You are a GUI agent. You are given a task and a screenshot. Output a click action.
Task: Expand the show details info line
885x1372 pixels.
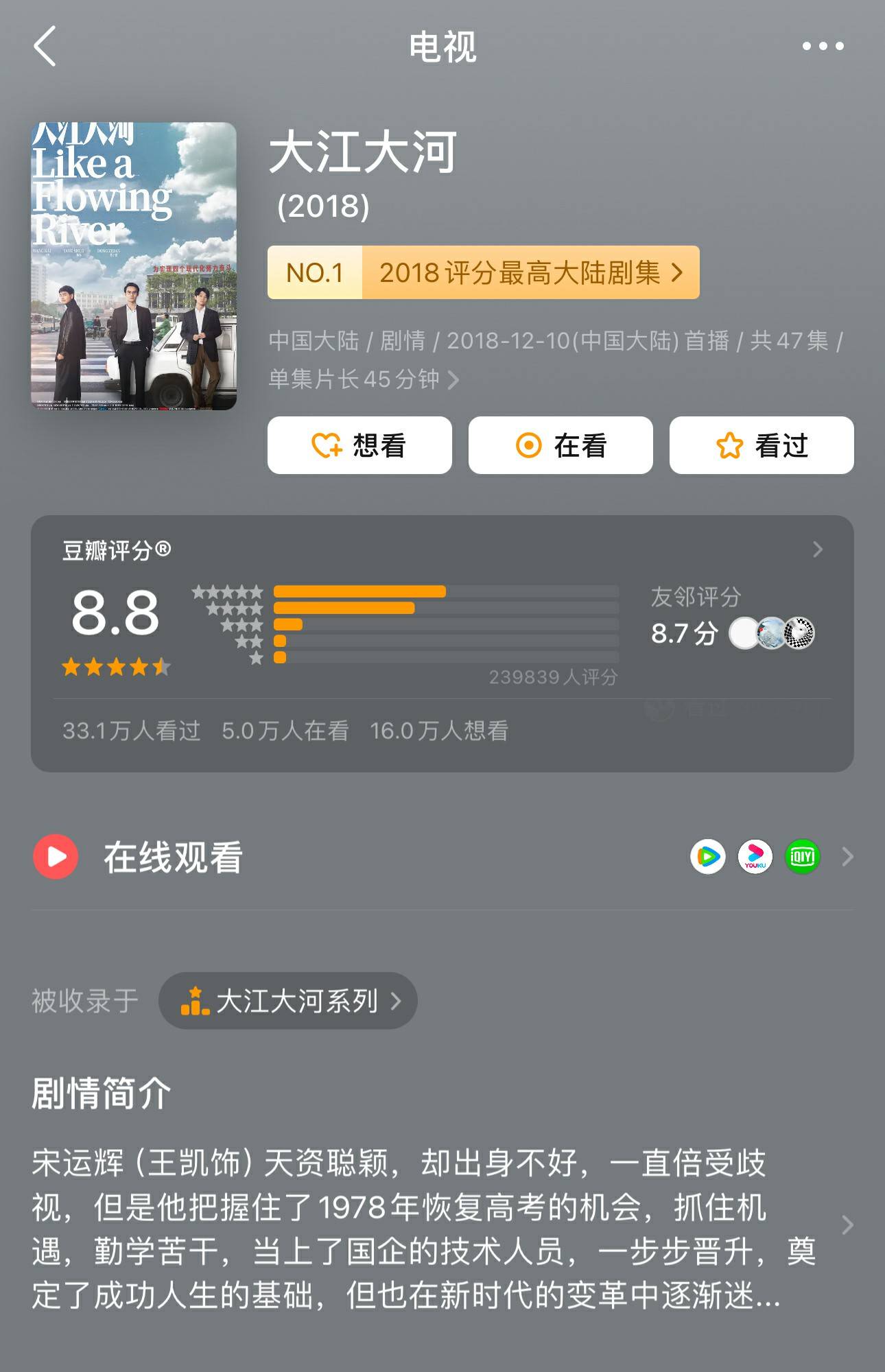pos(453,379)
